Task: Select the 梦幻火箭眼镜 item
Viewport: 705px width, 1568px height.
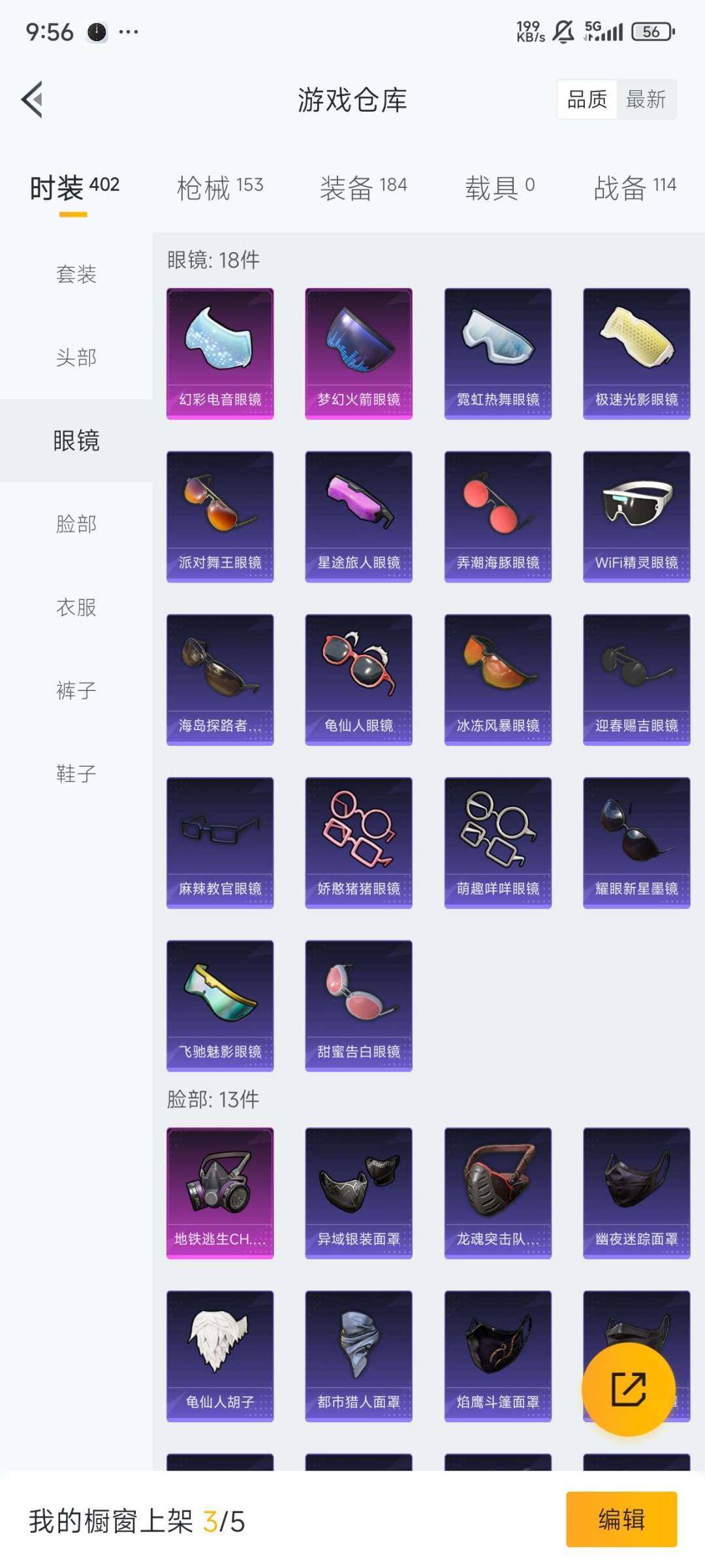Action: pyautogui.click(x=358, y=351)
